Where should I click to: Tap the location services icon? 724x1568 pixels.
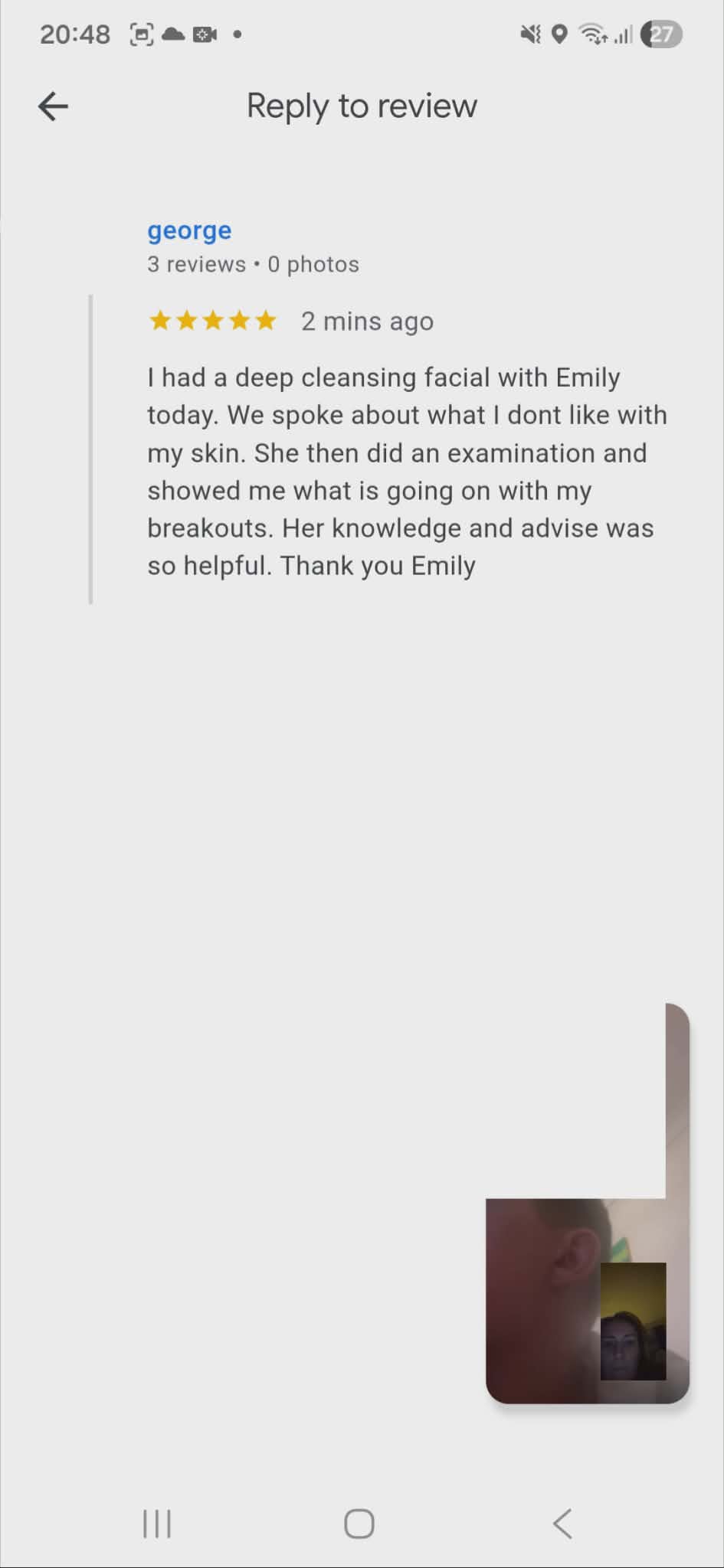[x=559, y=34]
